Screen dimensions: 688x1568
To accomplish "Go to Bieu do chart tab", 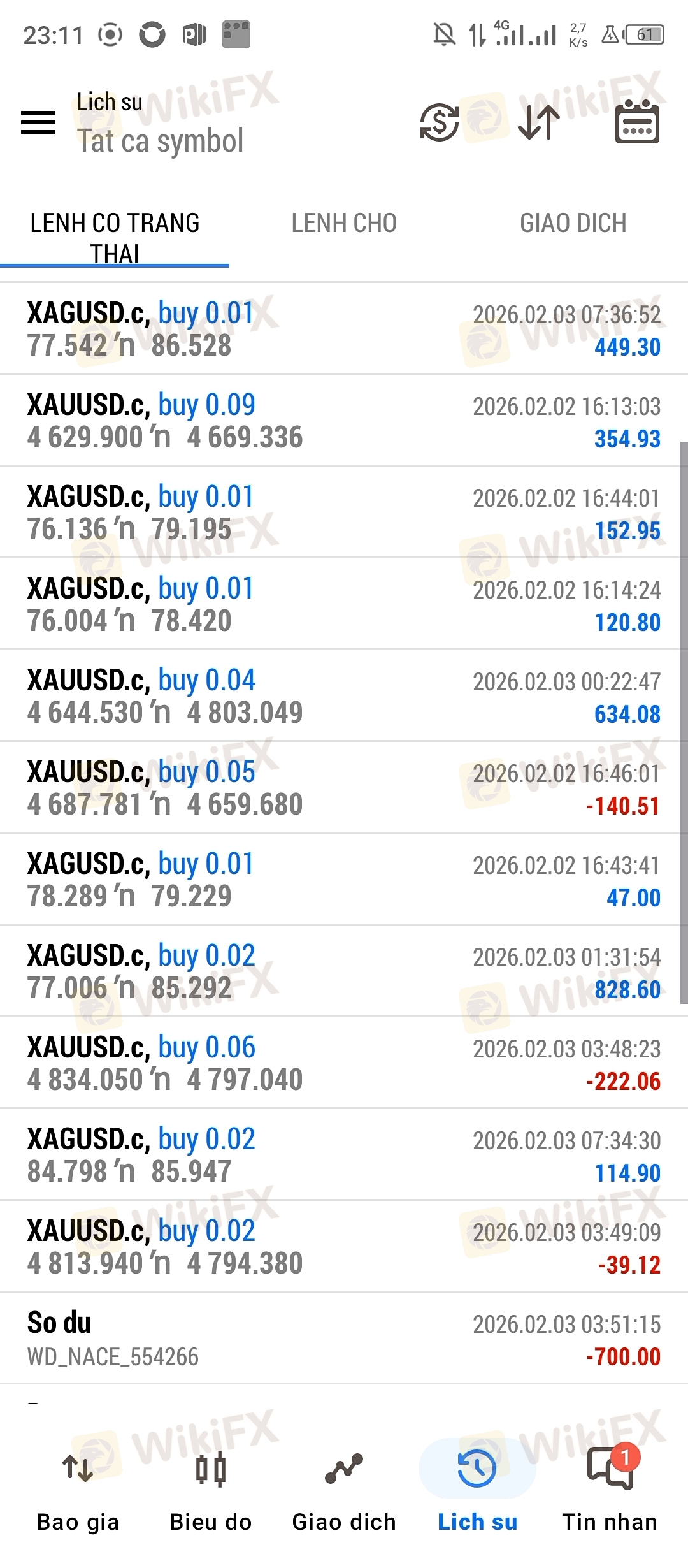I will (211, 1492).
